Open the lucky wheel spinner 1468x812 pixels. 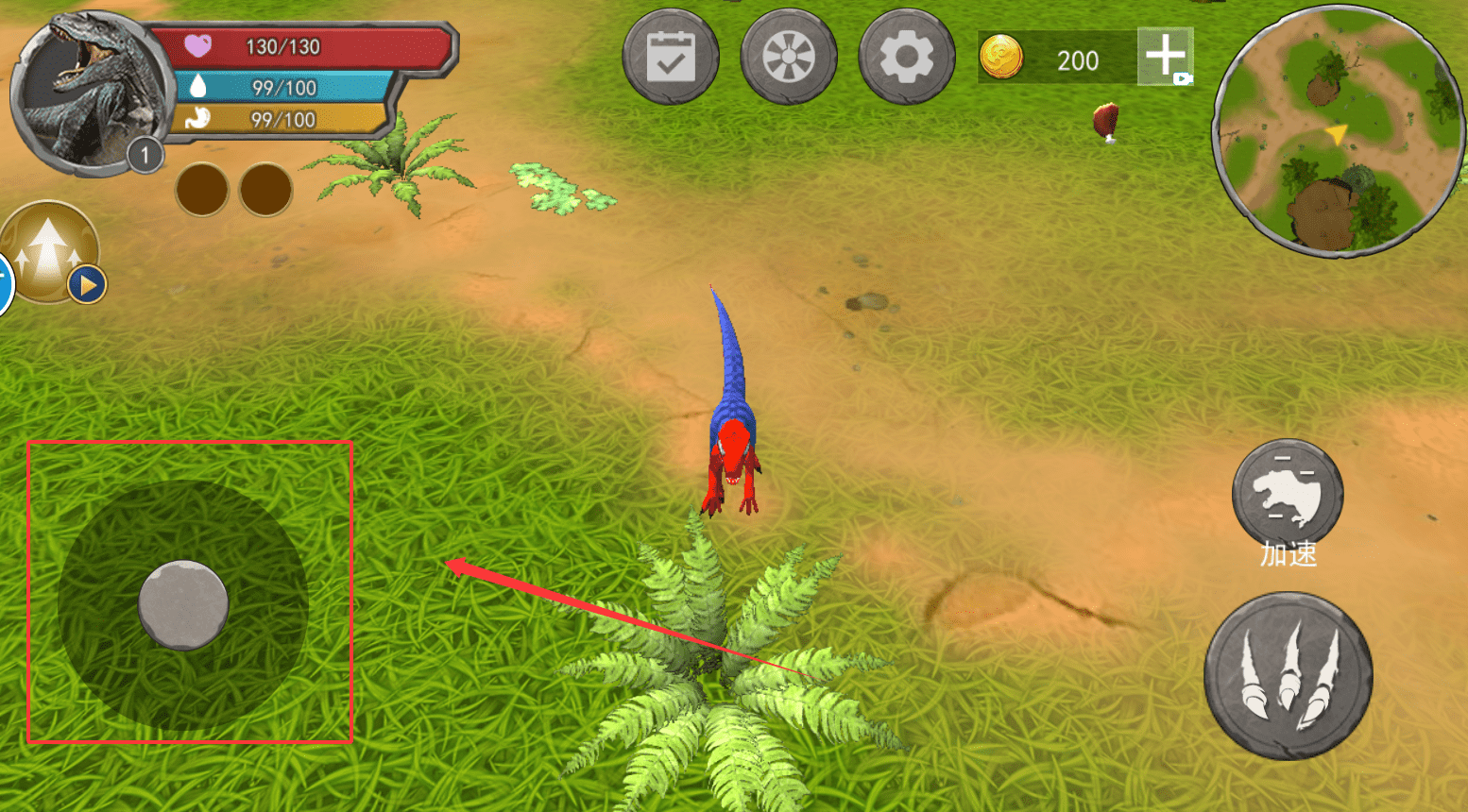pyautogui.click(x=789, y=58)
